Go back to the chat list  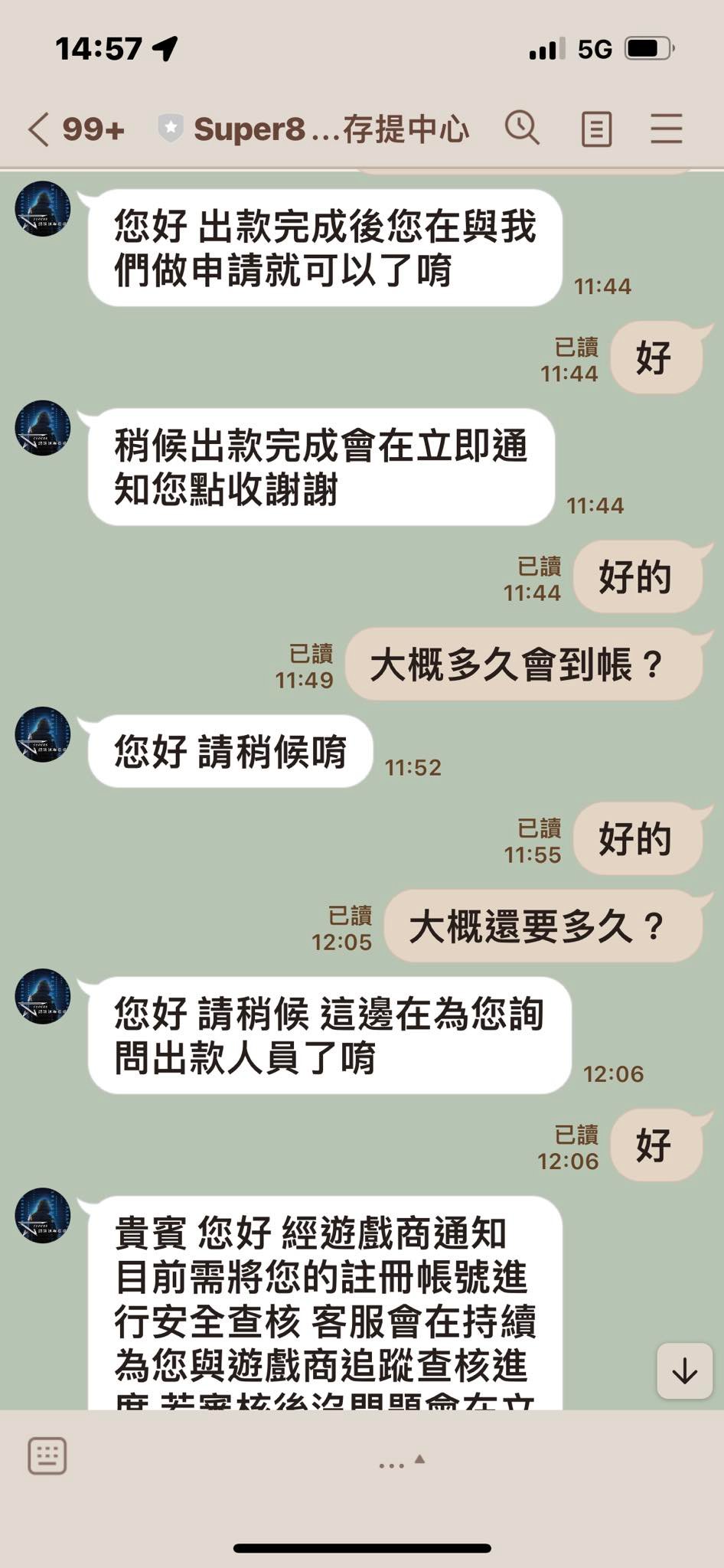[x=38, y=129]
